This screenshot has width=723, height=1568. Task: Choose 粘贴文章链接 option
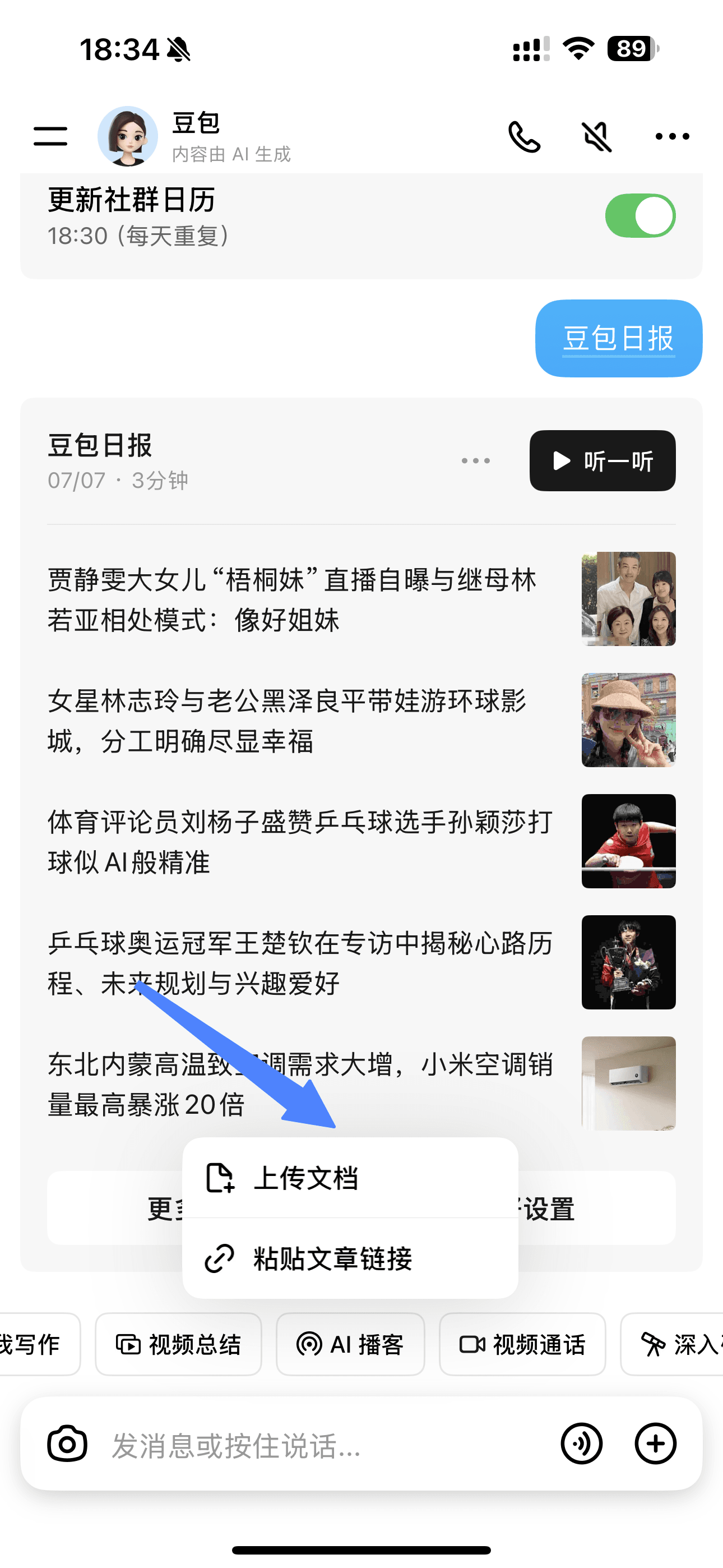(x=350, y=1258)
